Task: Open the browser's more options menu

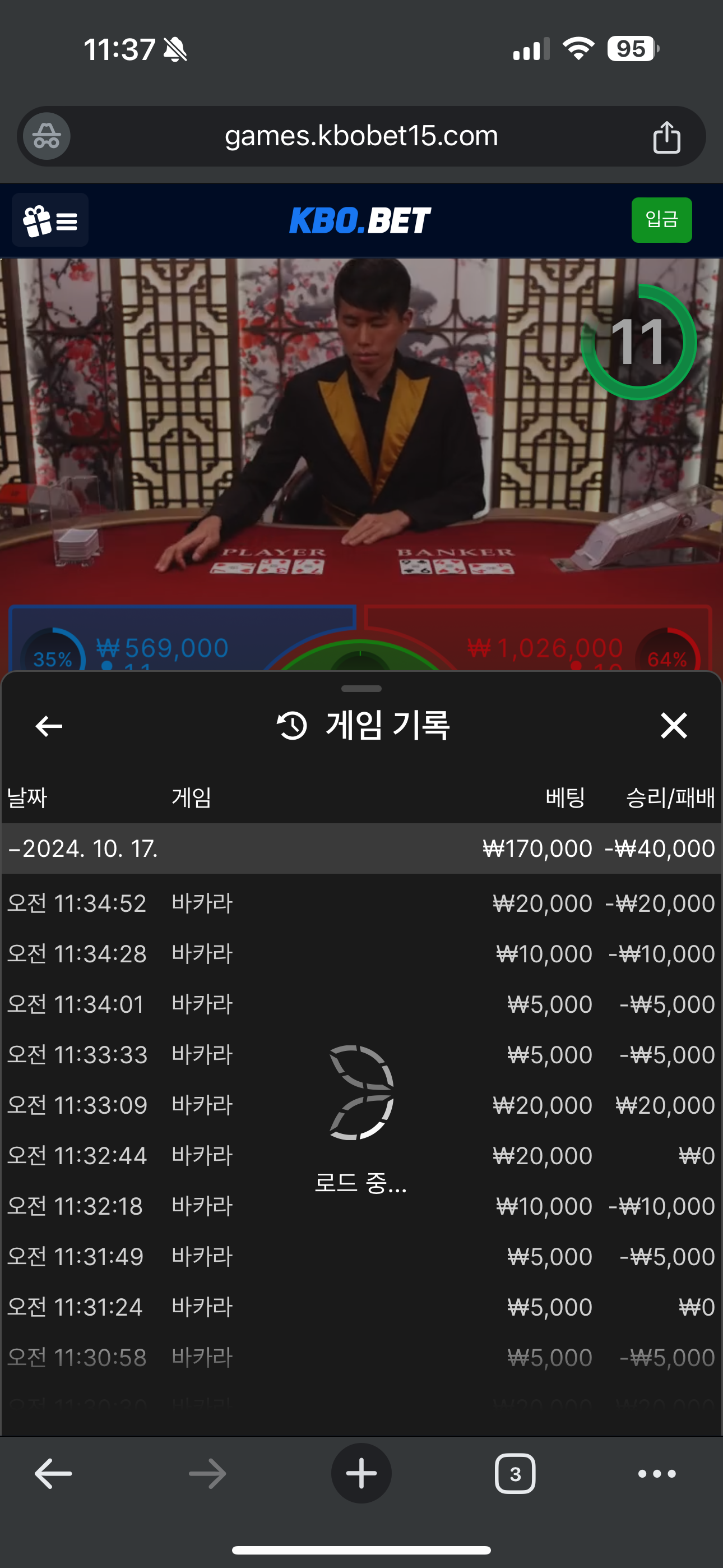Action: [x=657, y=1474]
